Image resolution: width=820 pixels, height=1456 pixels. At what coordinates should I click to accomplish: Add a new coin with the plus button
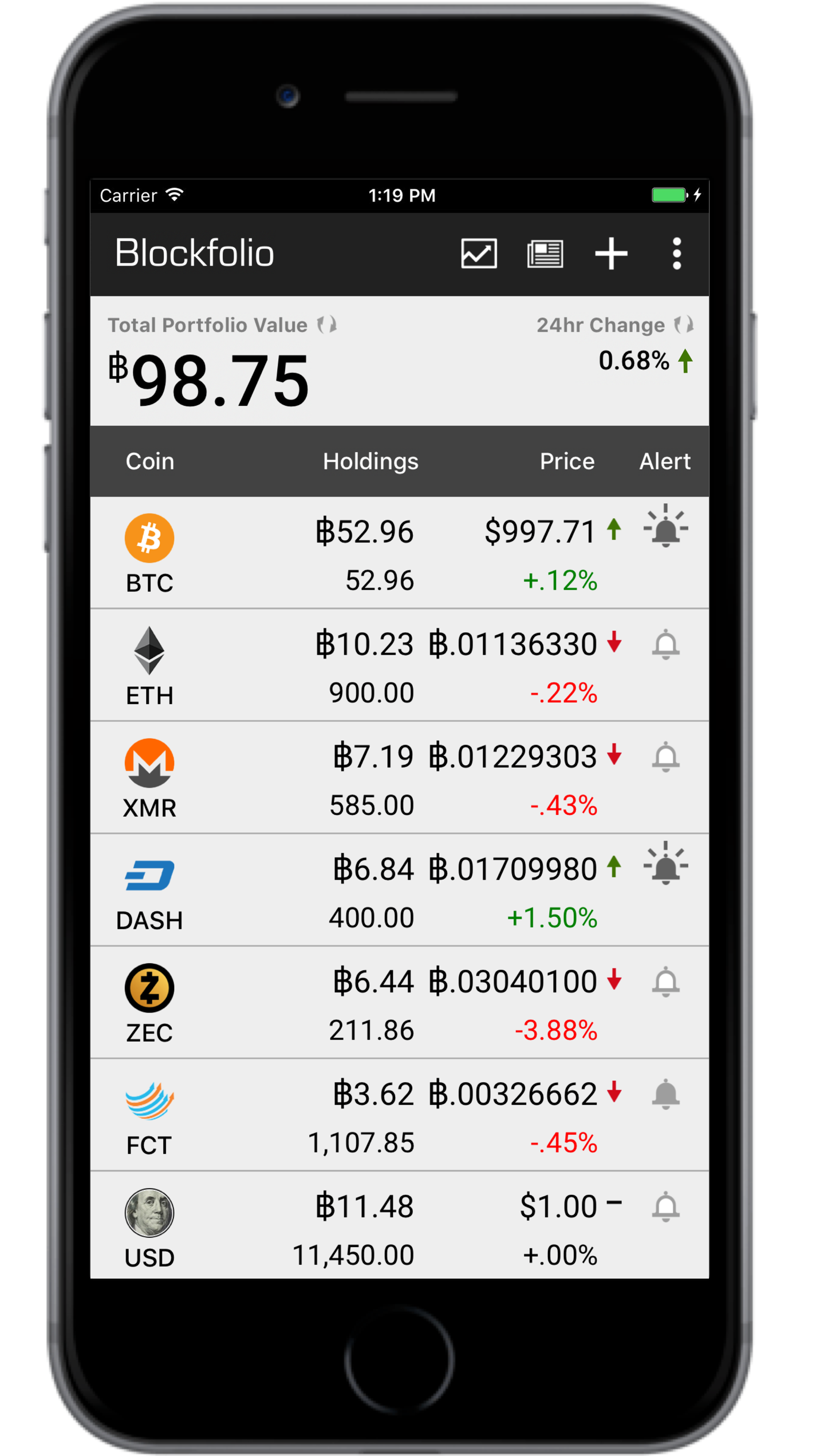tap(610, 252)
